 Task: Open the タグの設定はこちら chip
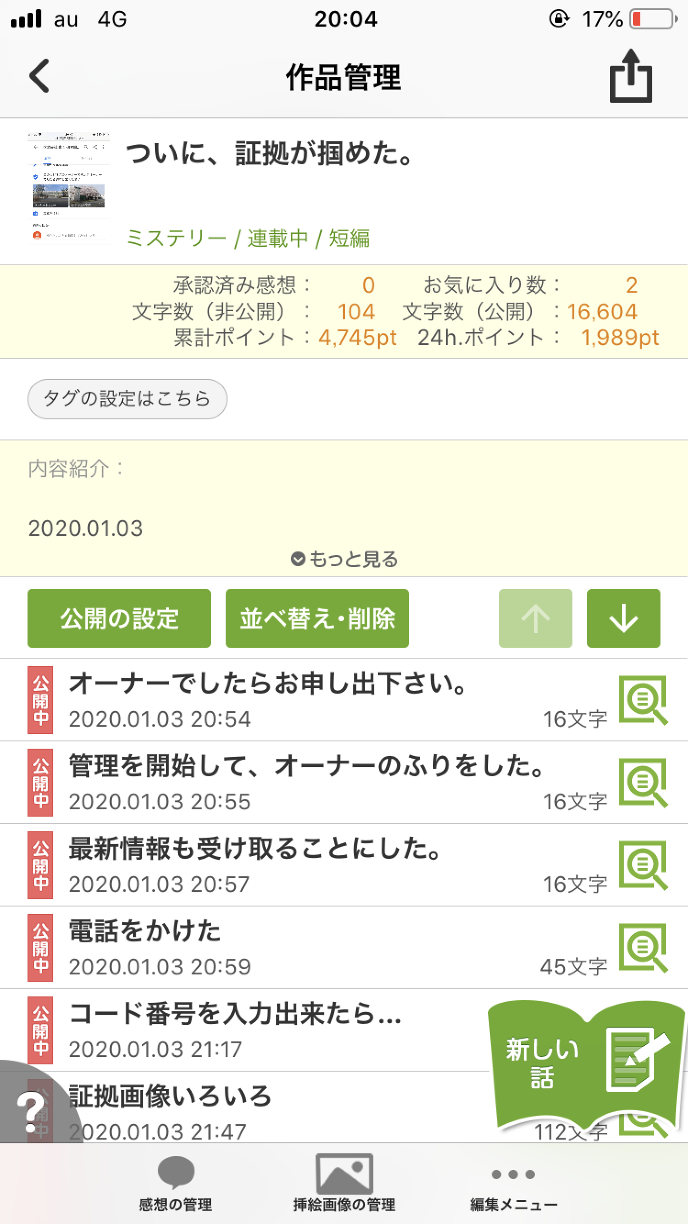pyautogui.click(x=127, y=399)
